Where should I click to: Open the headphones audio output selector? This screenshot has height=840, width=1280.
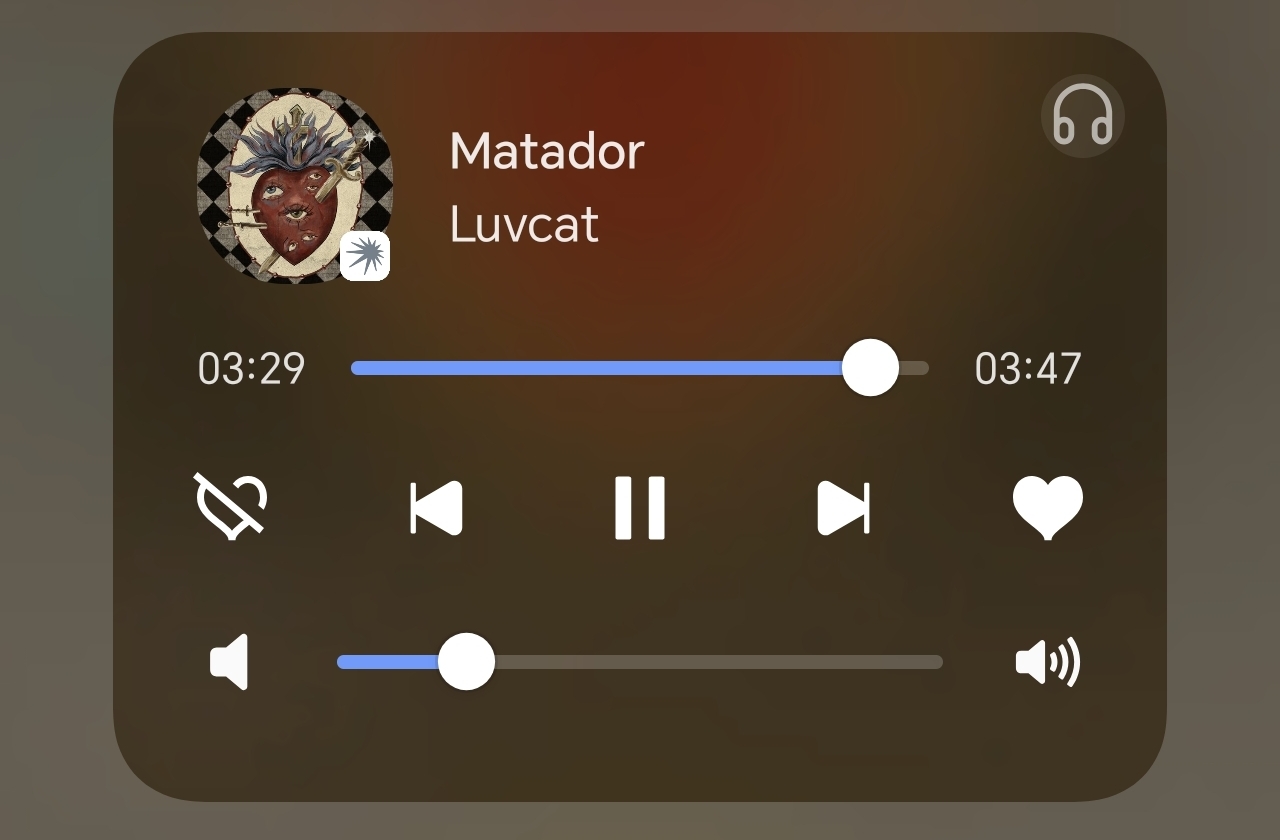[x=1083, y=116]
